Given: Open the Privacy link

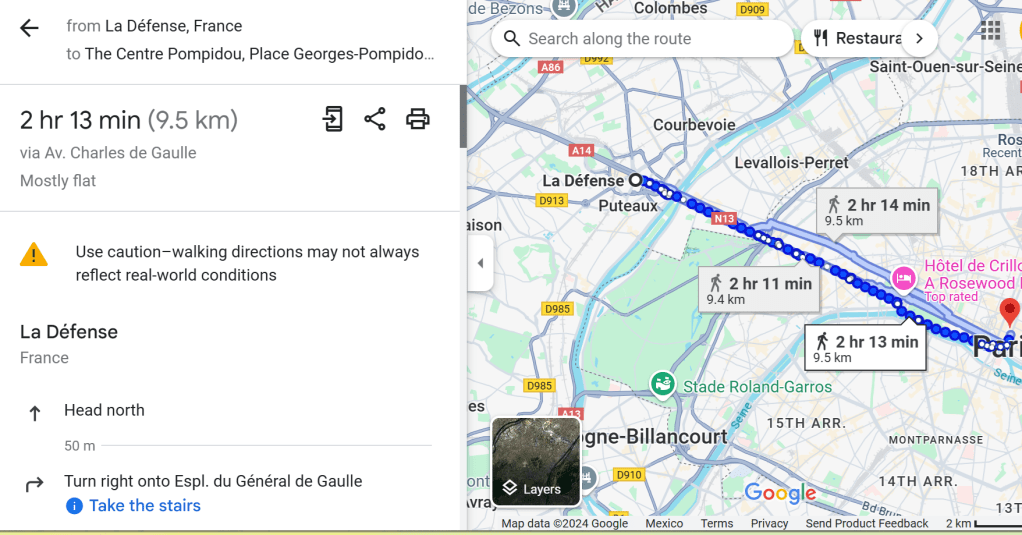Looking at the screenshot, I should pyautogui.click(x=769, y=523).
